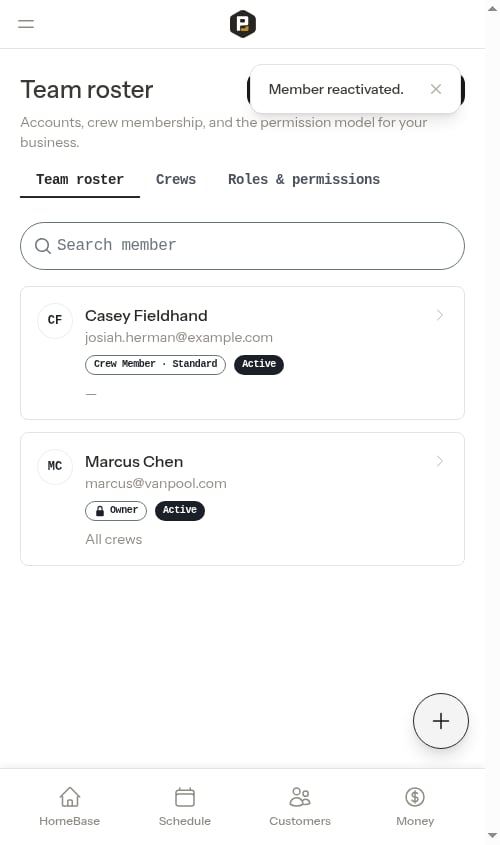Screen dimensions: 500x845
Task: Open the hamburger drawer menu
Action: (x=26, y=24)
